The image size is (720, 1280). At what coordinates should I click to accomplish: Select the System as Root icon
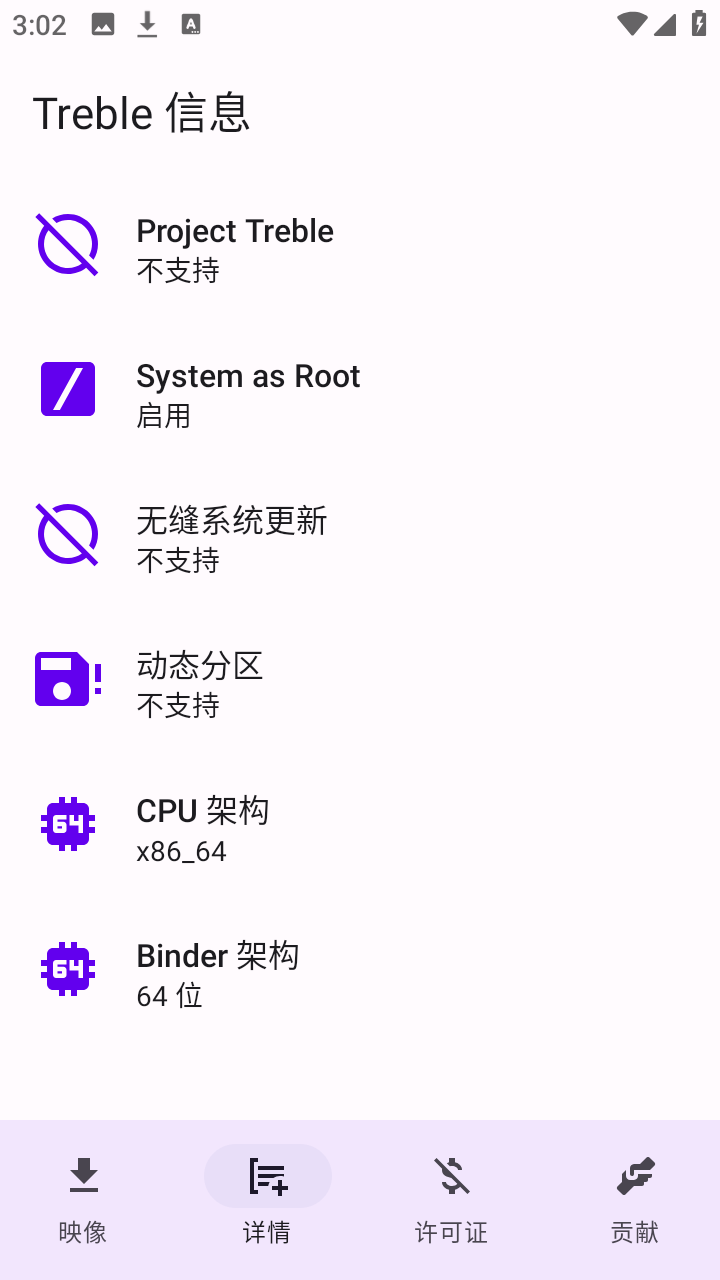pos(67,388)
